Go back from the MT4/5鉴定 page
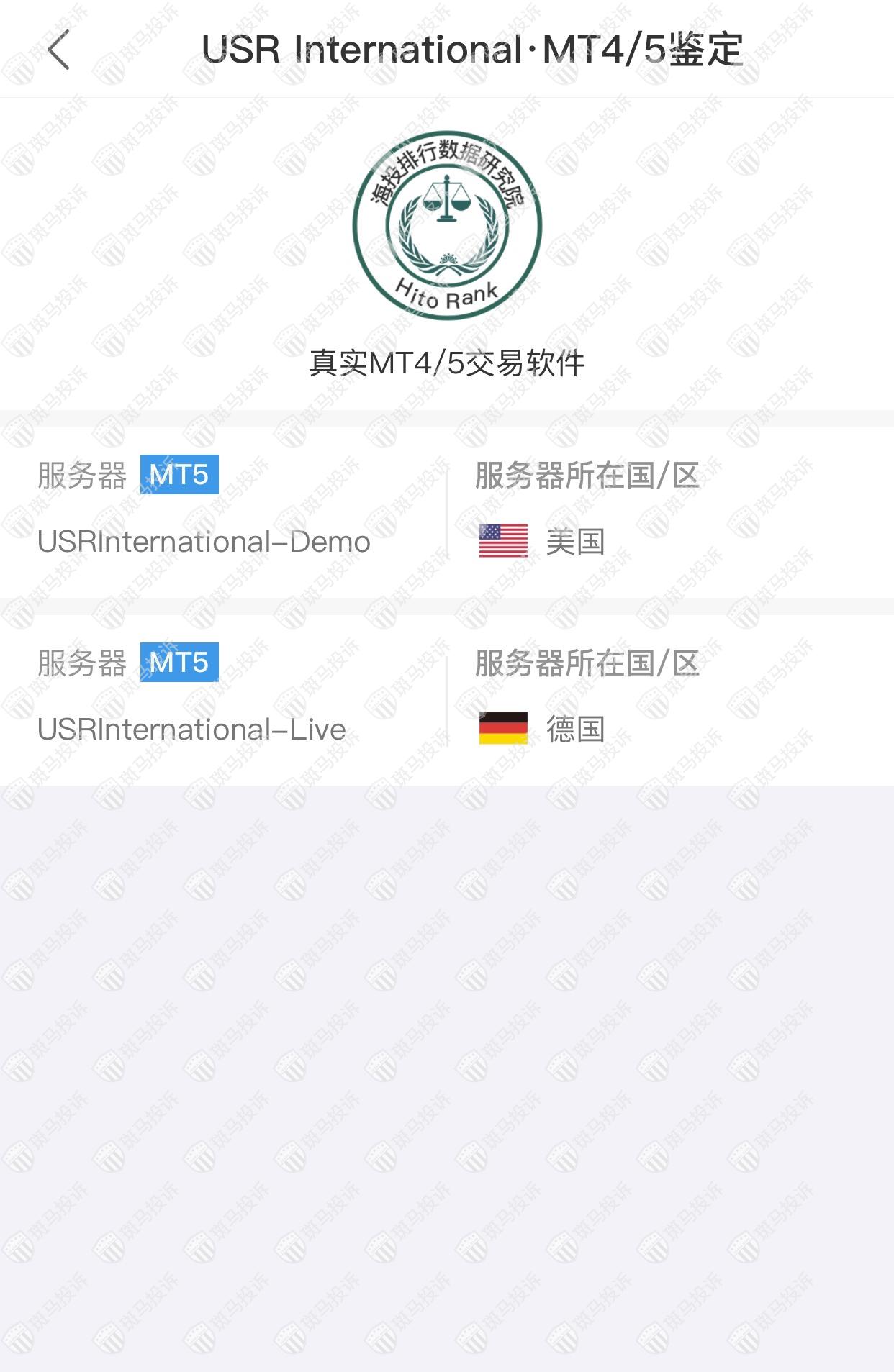894x1372 pixels. [x=59, y=50]
